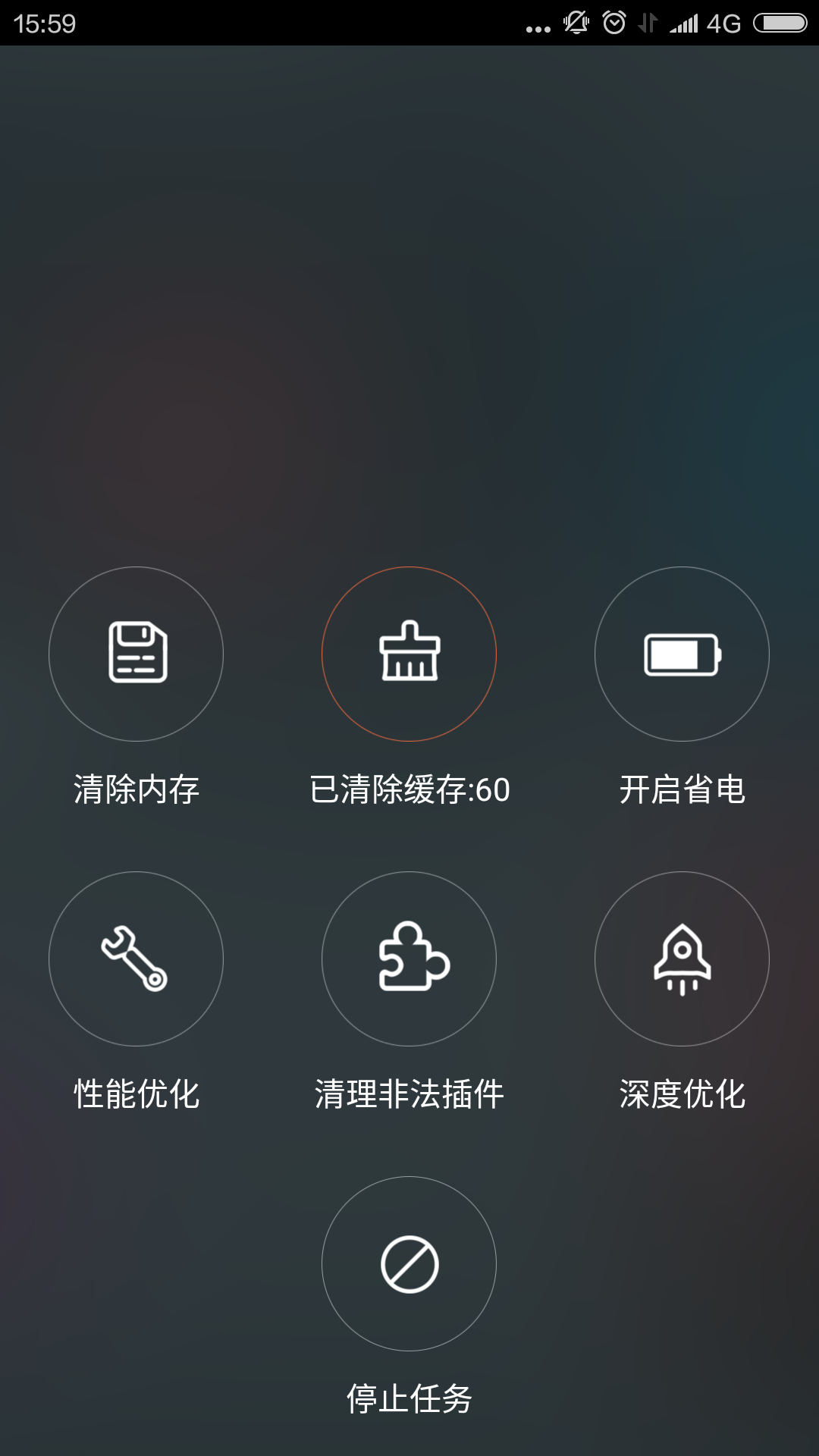Open the plugin cleanup 清理非法插件 panel
The width and height of the screenshot is (819, 1456).
(x=409, y=1092)
